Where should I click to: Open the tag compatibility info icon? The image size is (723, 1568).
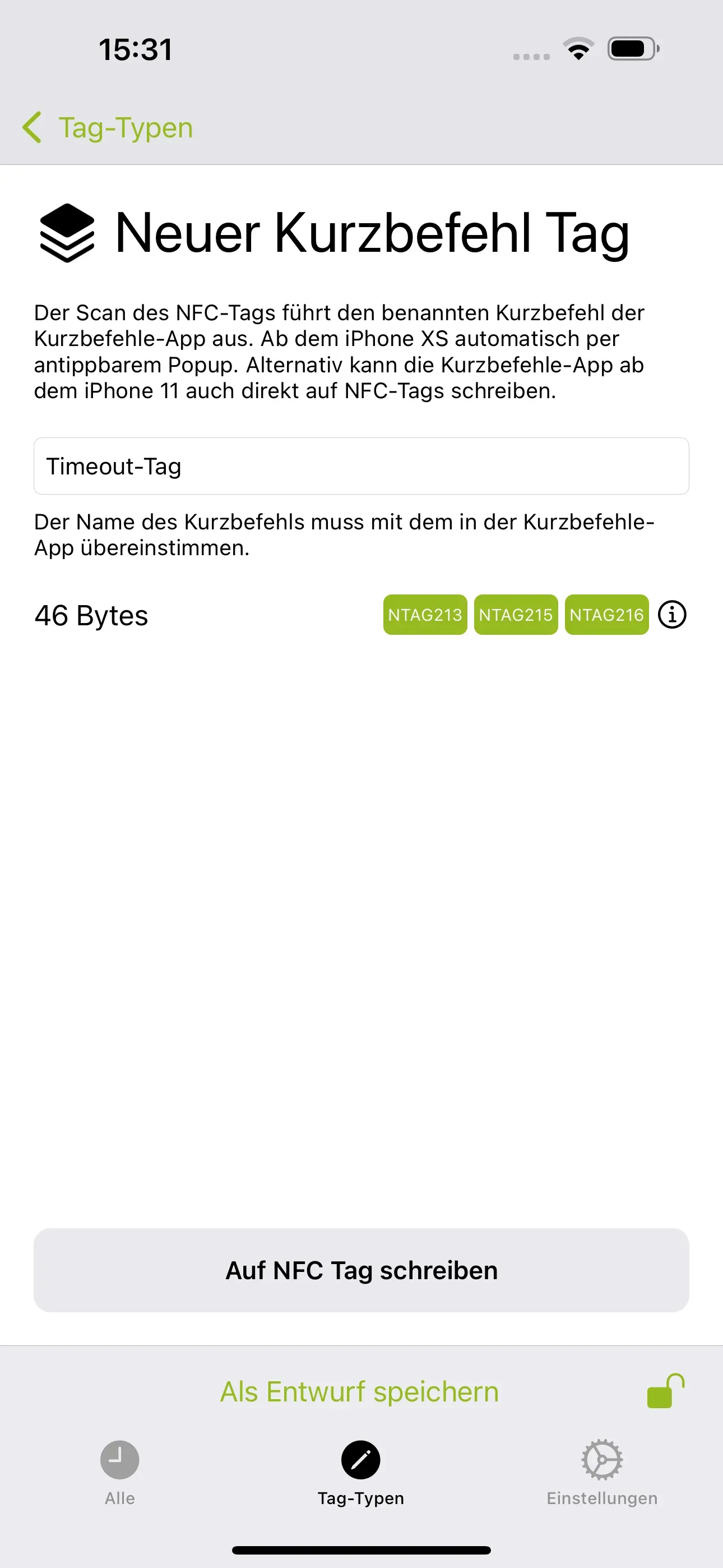click(x=672, y=615)
